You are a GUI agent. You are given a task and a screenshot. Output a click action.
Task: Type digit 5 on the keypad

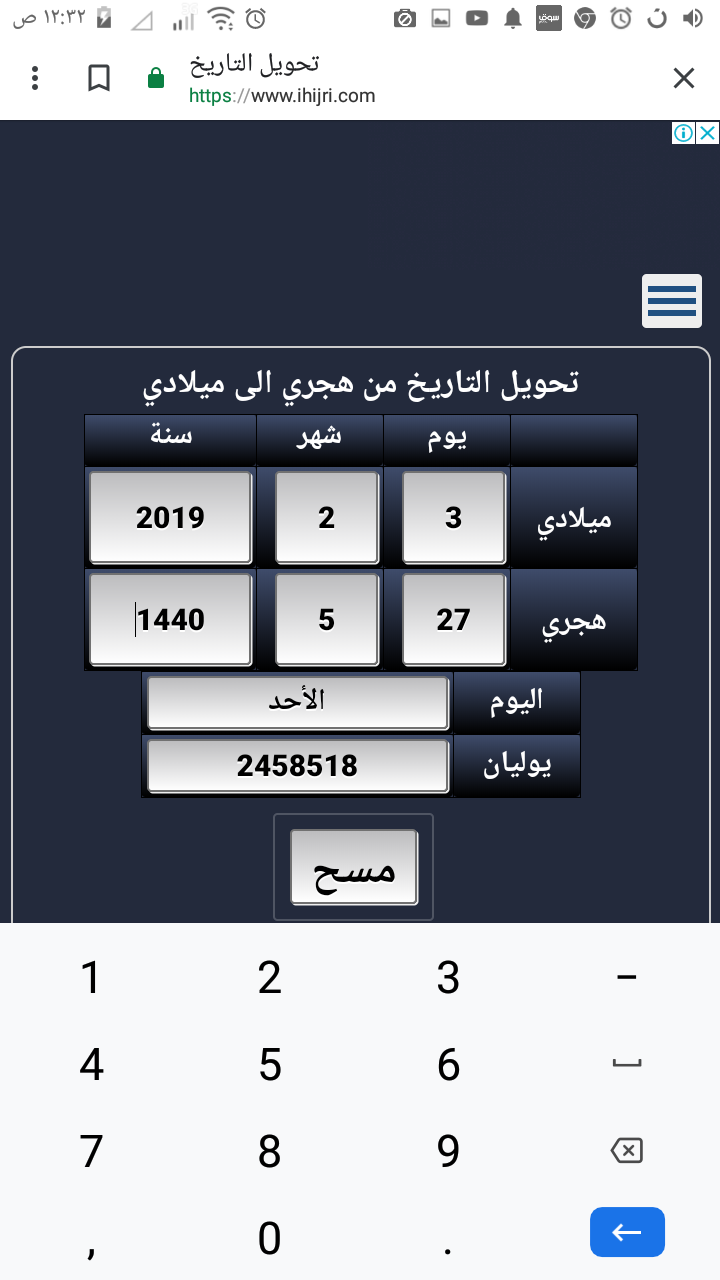click(x=270, y=1065)
